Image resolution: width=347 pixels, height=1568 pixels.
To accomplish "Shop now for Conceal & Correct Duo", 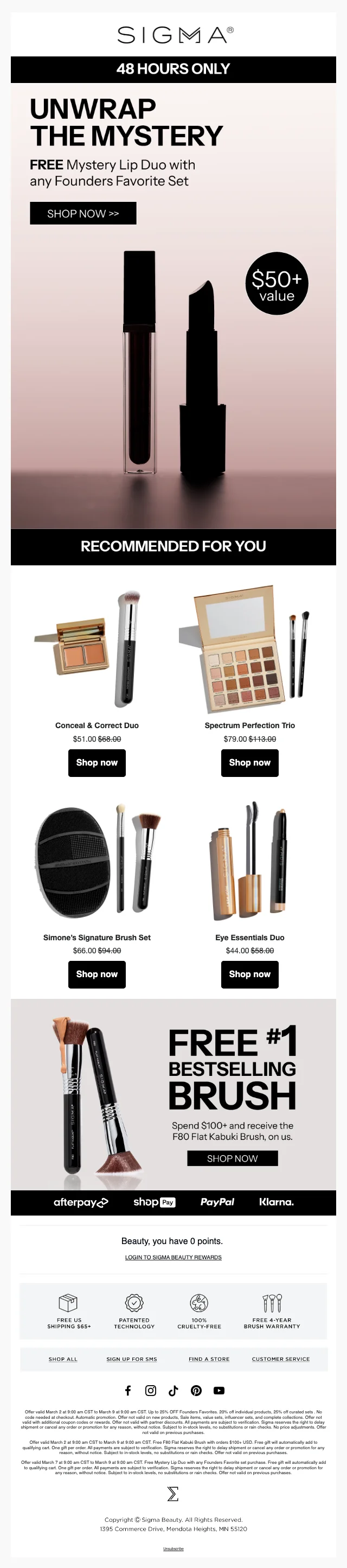I will (x=97, y=763).
